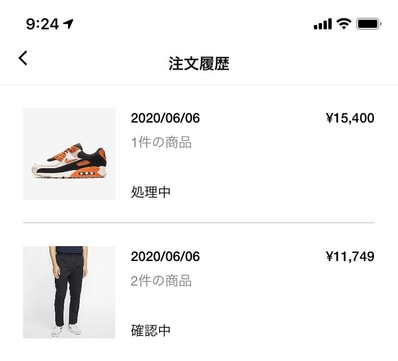The width and height of the screenshot is (398, 361).
Task: Open the ¥11,749 order marked 確認中
Action: [x=199, y=292]
